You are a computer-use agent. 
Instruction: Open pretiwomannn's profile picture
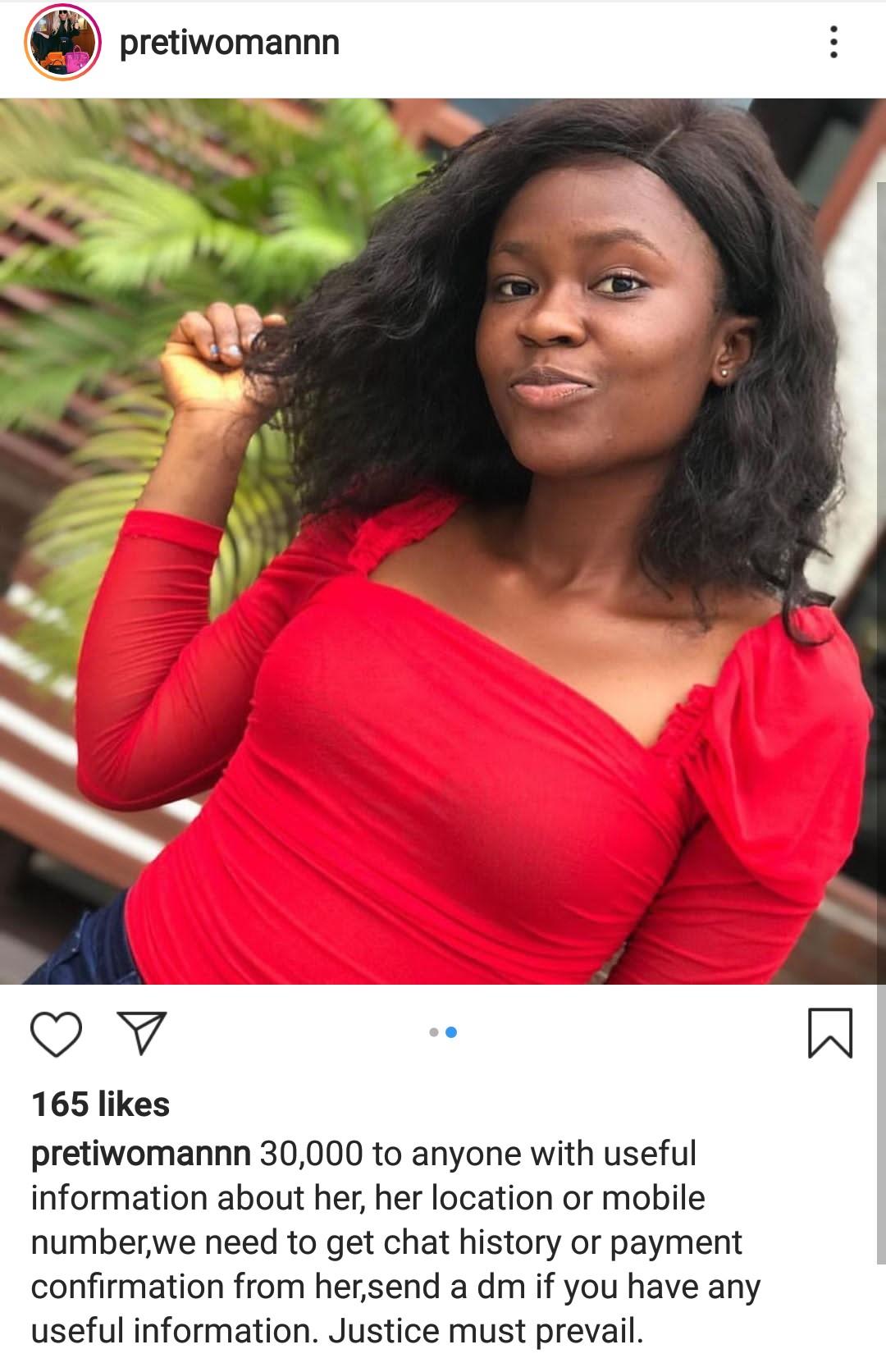pyautogui.click(x=62, y=43)
